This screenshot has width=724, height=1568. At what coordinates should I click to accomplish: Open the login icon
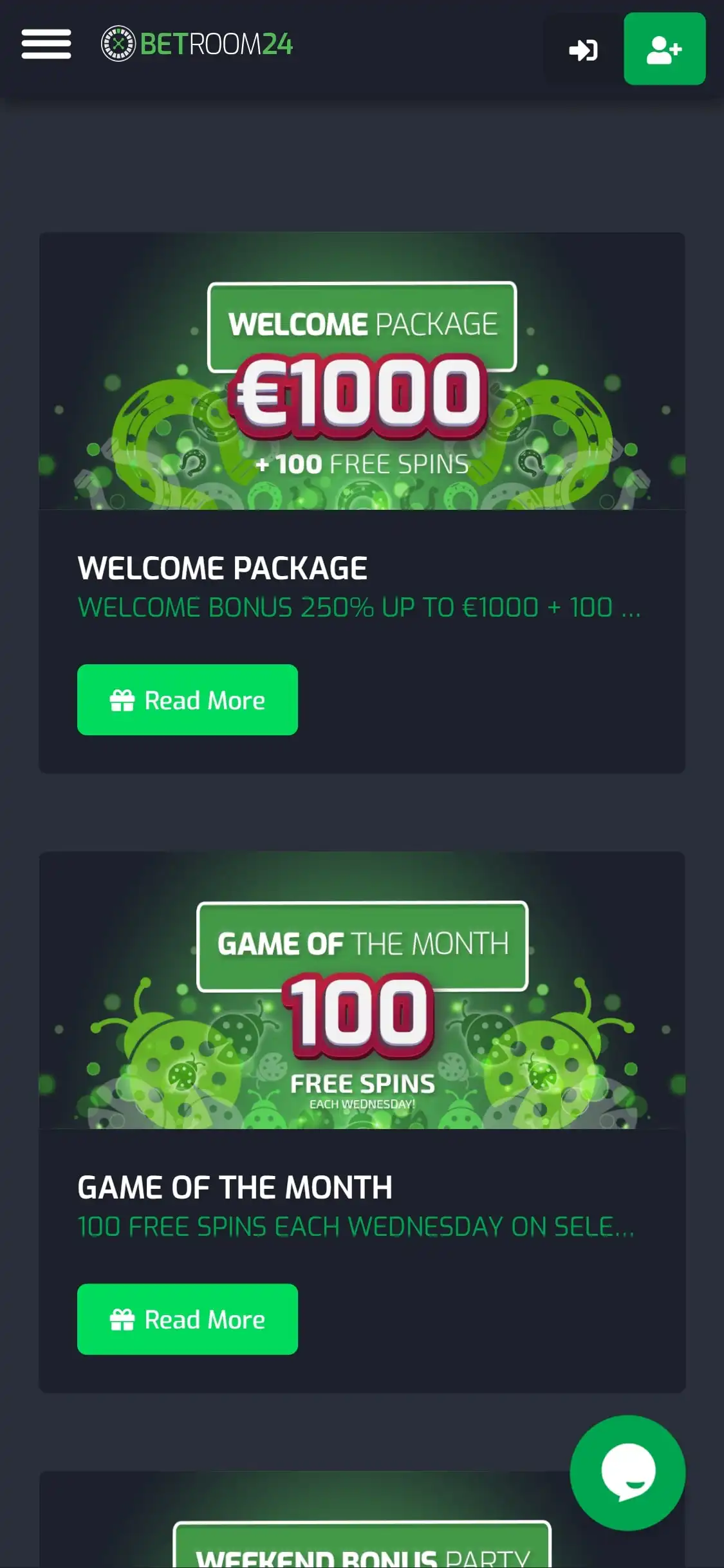583,50
